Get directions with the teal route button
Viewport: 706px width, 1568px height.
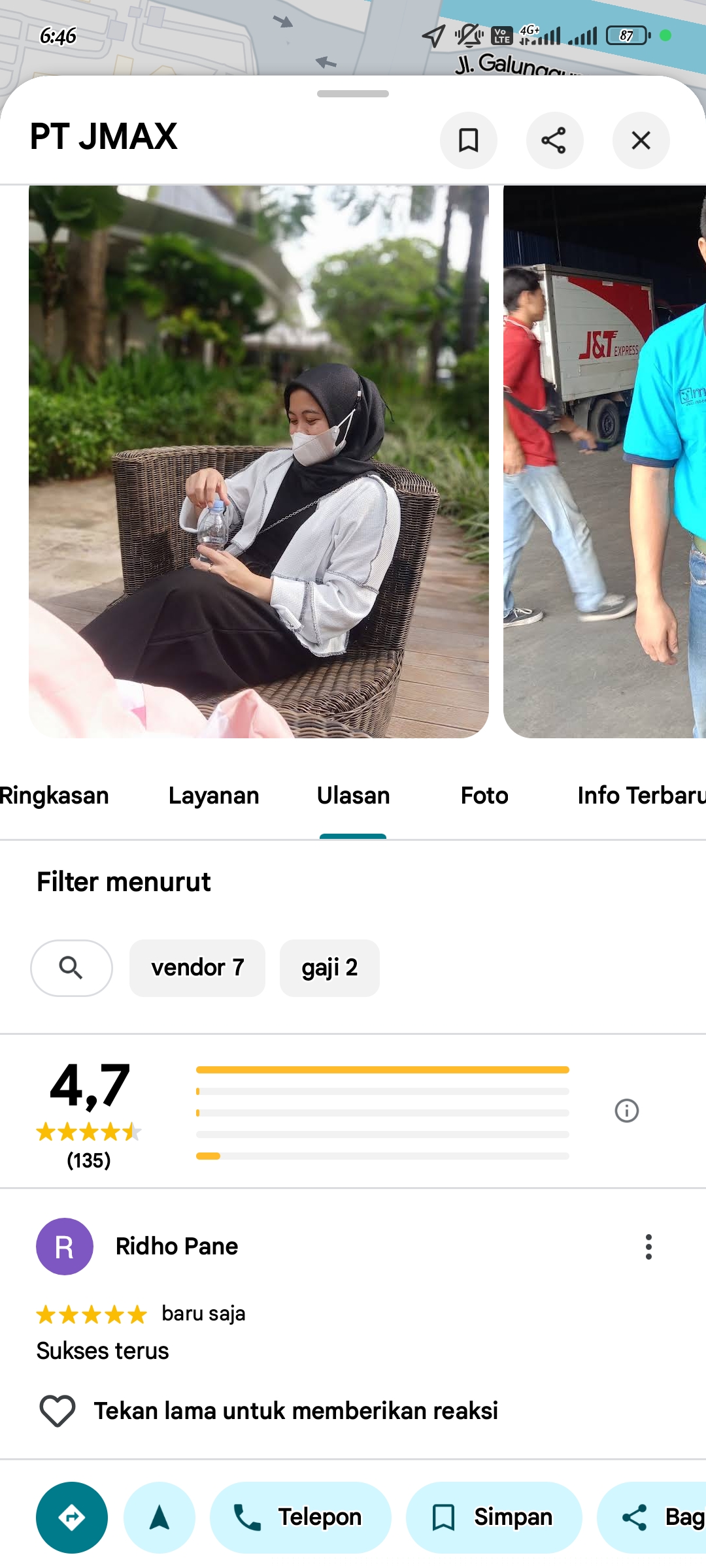[72, 1517]
